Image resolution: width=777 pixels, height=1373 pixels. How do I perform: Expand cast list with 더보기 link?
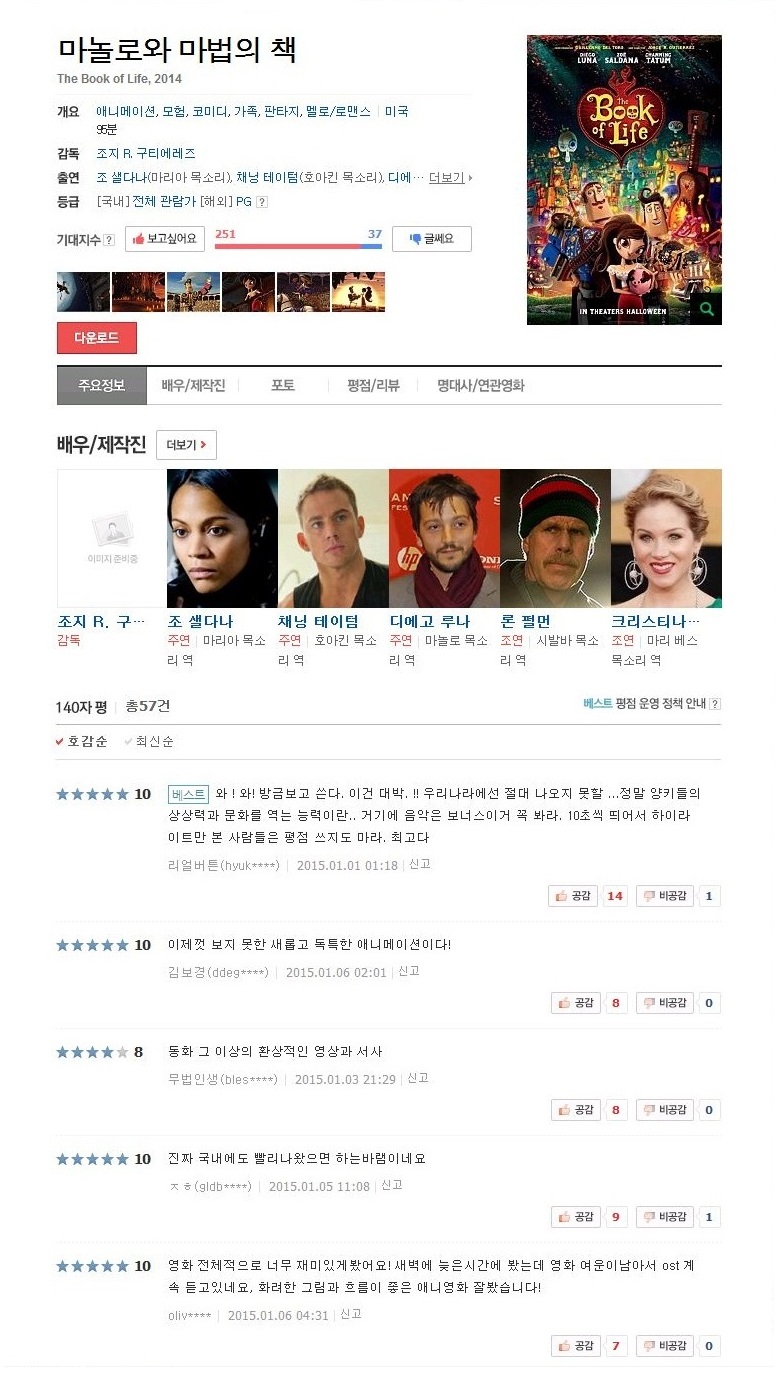450,177
